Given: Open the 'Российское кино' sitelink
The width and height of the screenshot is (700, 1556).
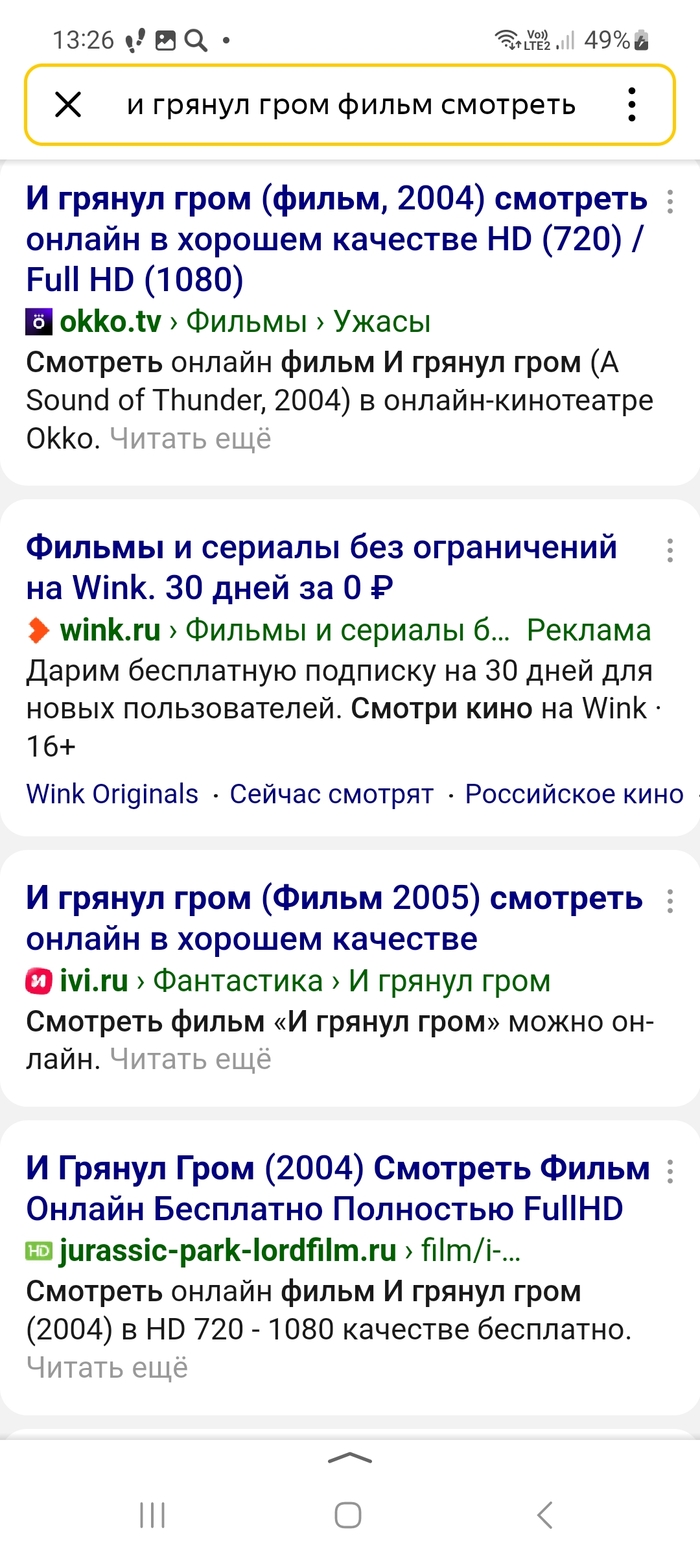Looking at the screenshot, I should [574, 794].
